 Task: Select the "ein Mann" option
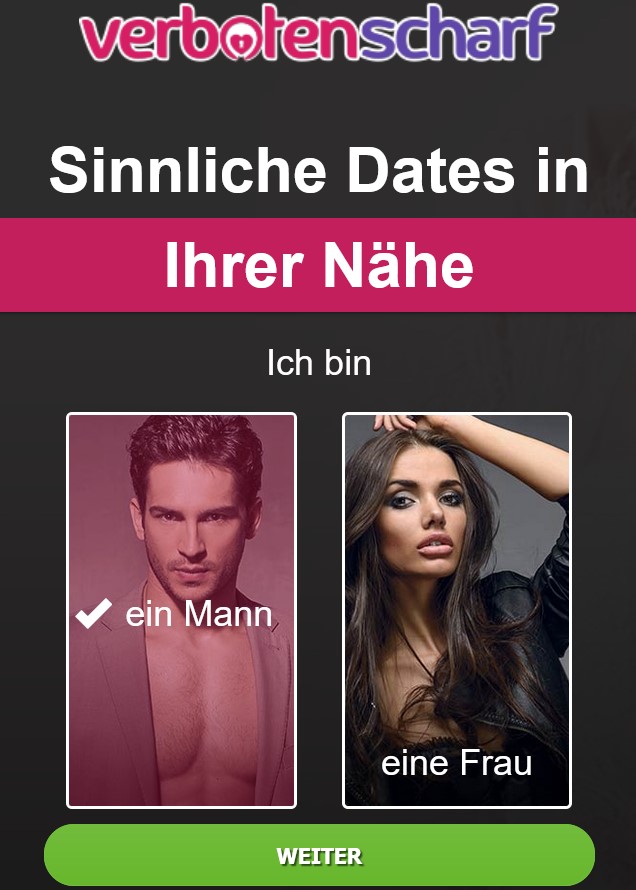pos(181,610)
